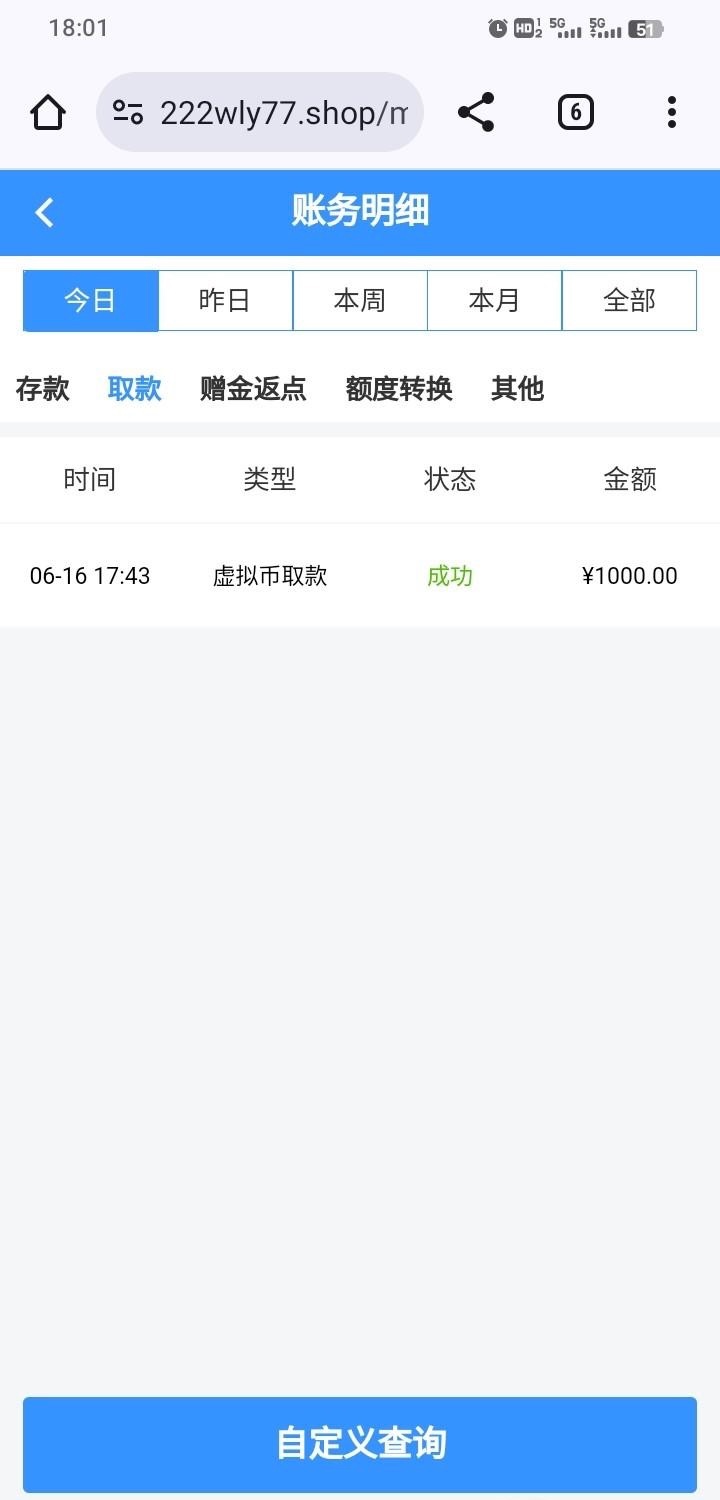The image size is (720, 1500).
Task: Tap the address bar showing 222wly77.shop
Action: 283,112
